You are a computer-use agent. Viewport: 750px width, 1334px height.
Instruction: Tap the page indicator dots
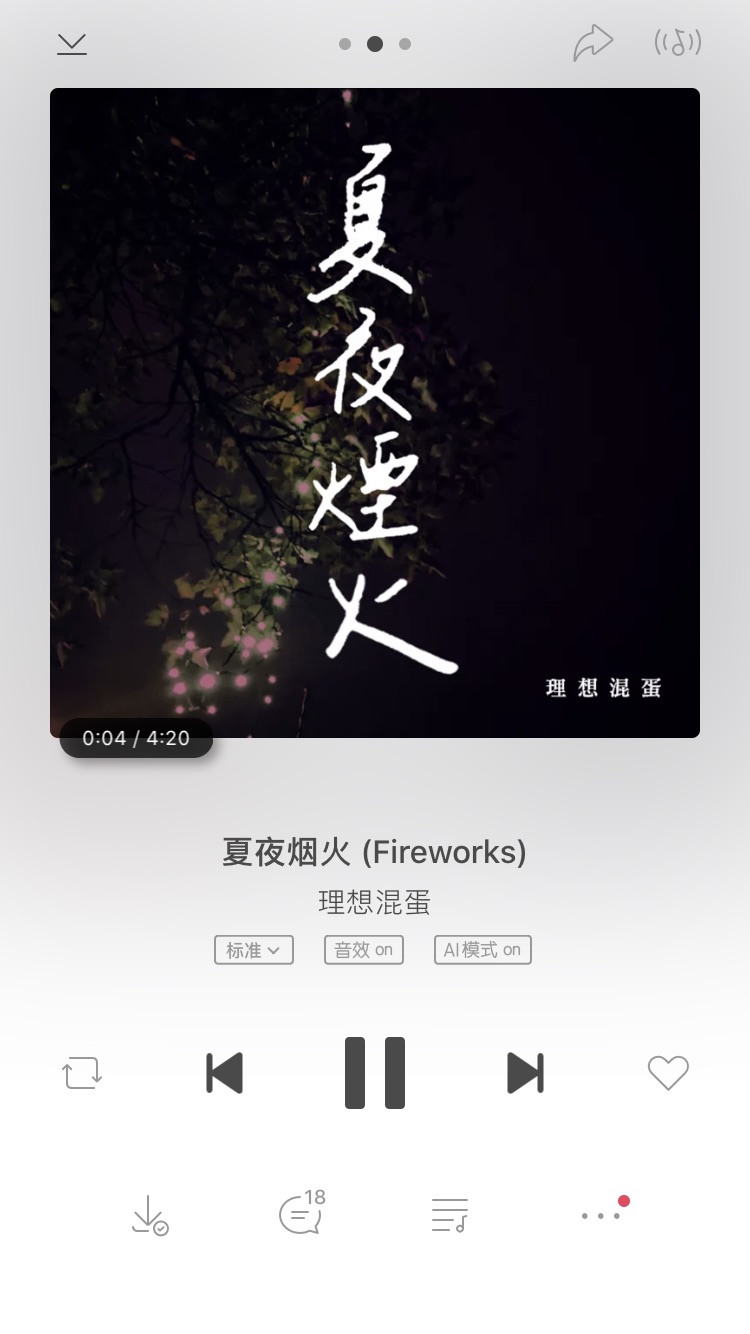(x=375, y=44)
